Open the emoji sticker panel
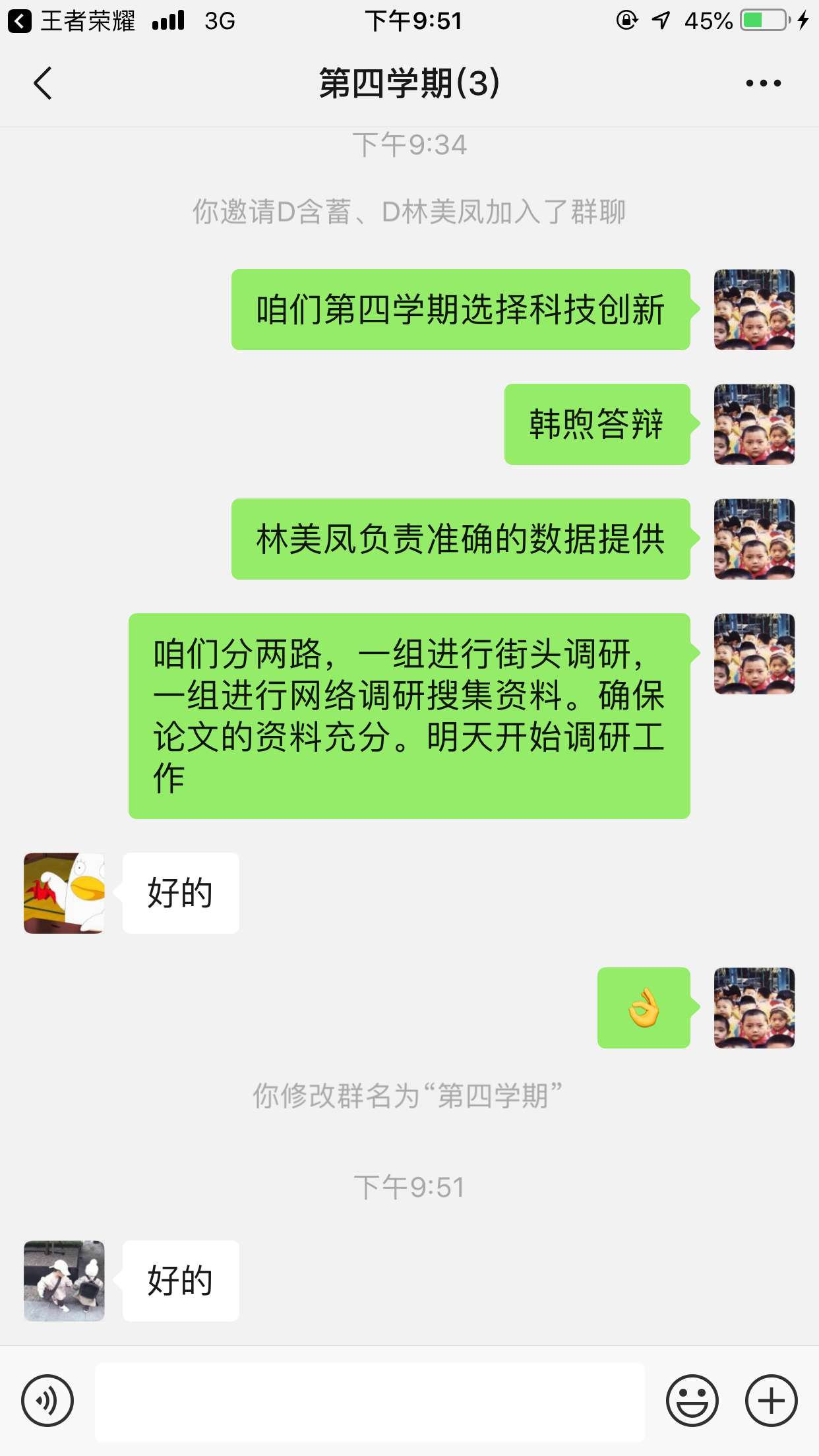Screen dimensions: 819x1456 [x=692, y=1400]
